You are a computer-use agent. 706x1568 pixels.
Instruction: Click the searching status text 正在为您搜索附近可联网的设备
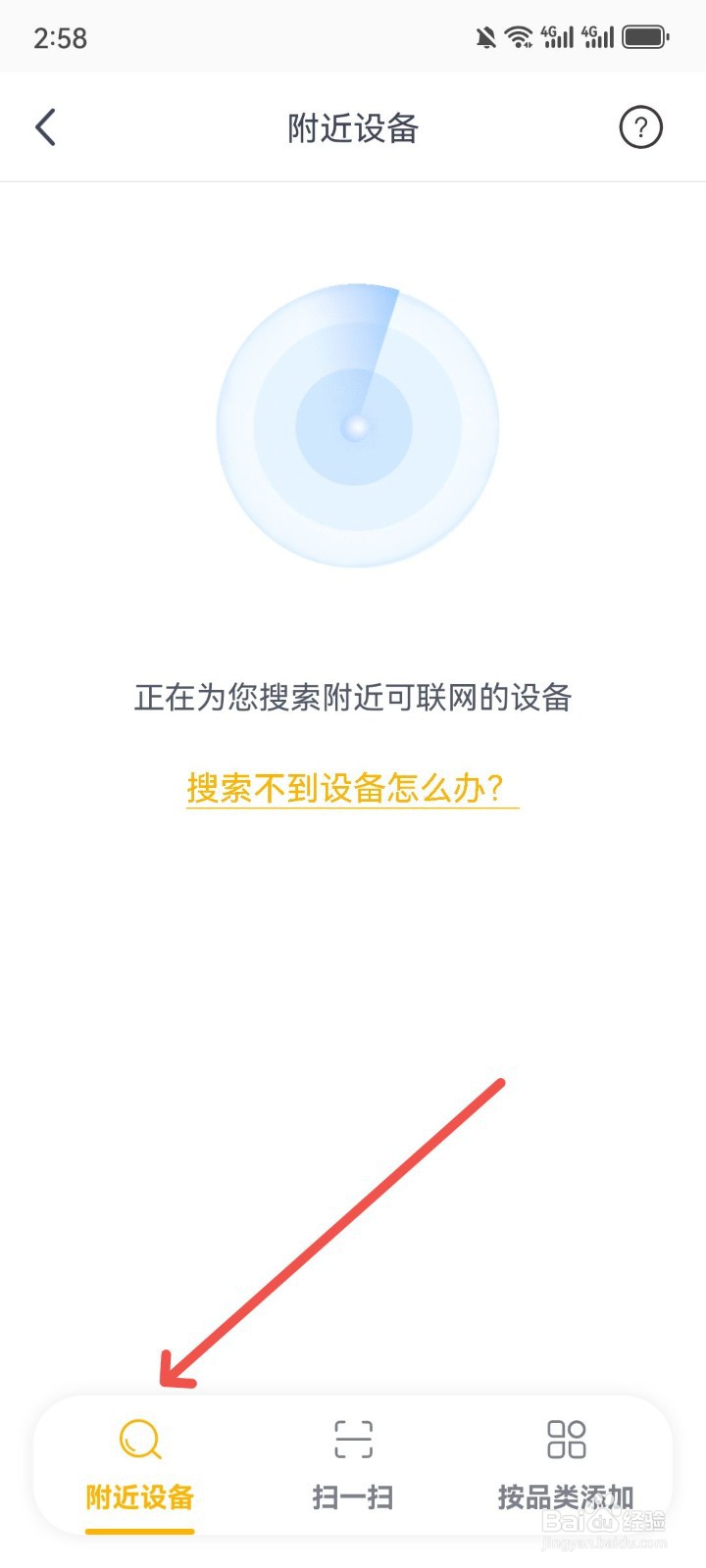(x=352, y=698)
